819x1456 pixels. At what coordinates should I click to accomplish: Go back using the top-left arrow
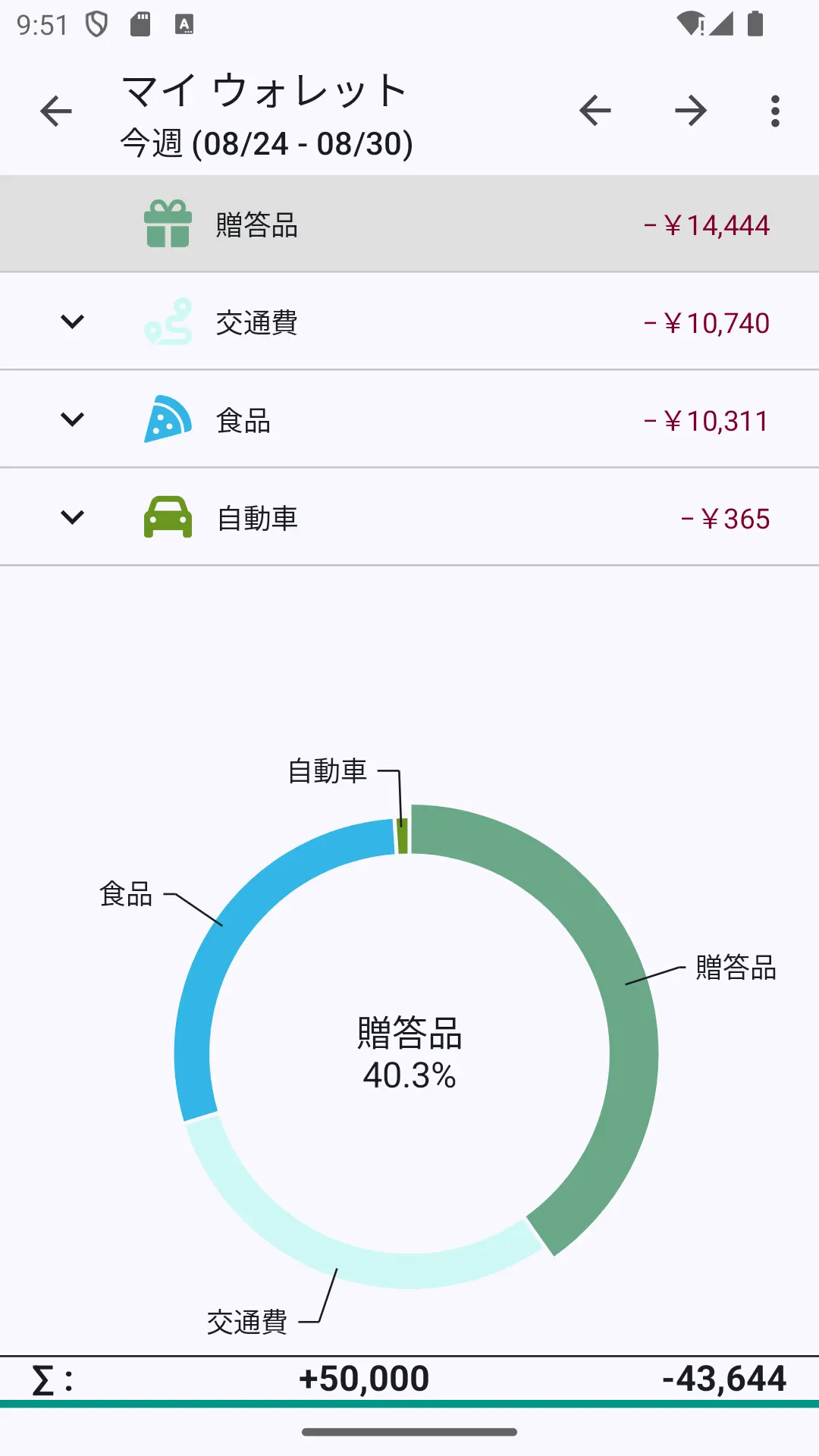(56, 111)
